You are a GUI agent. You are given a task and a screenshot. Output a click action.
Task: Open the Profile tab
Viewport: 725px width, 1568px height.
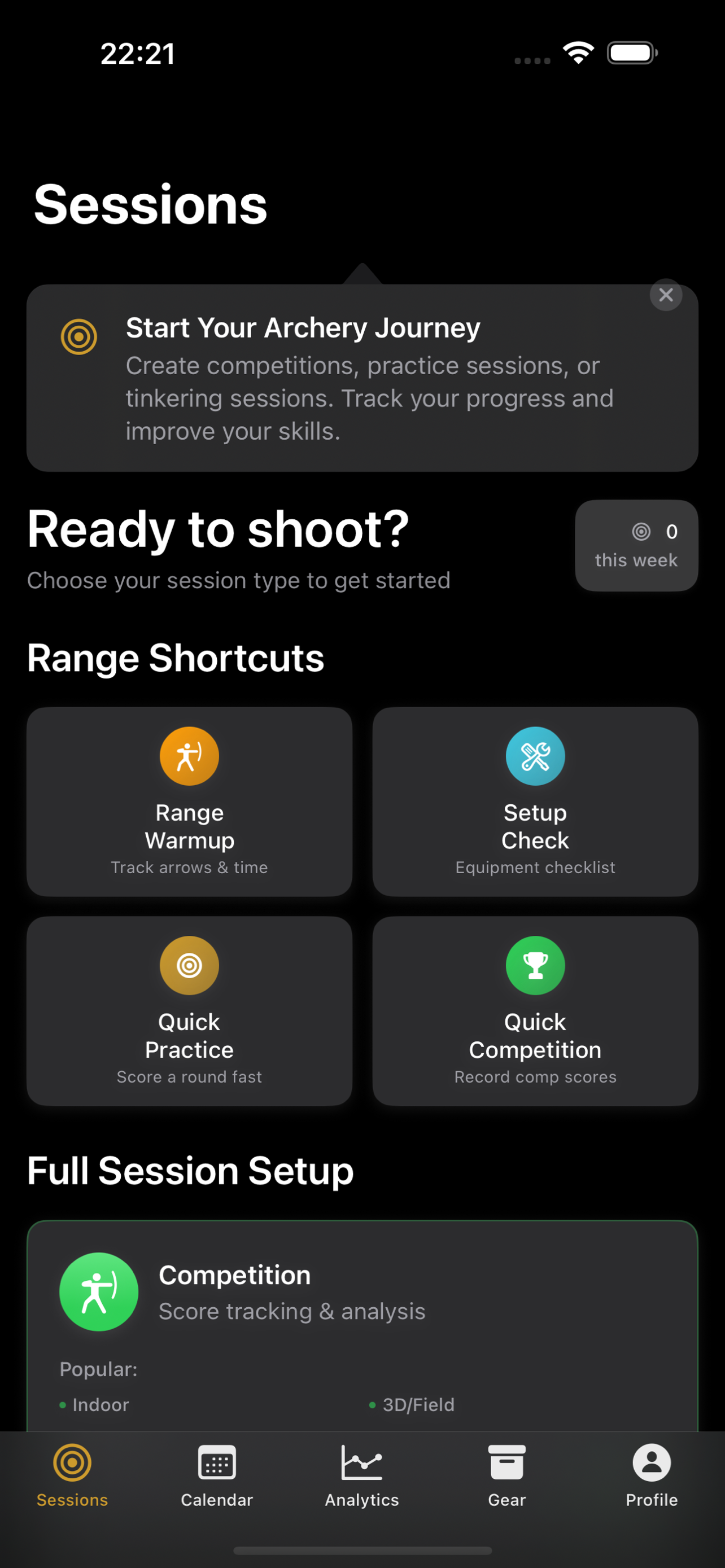pos(652,1475)
